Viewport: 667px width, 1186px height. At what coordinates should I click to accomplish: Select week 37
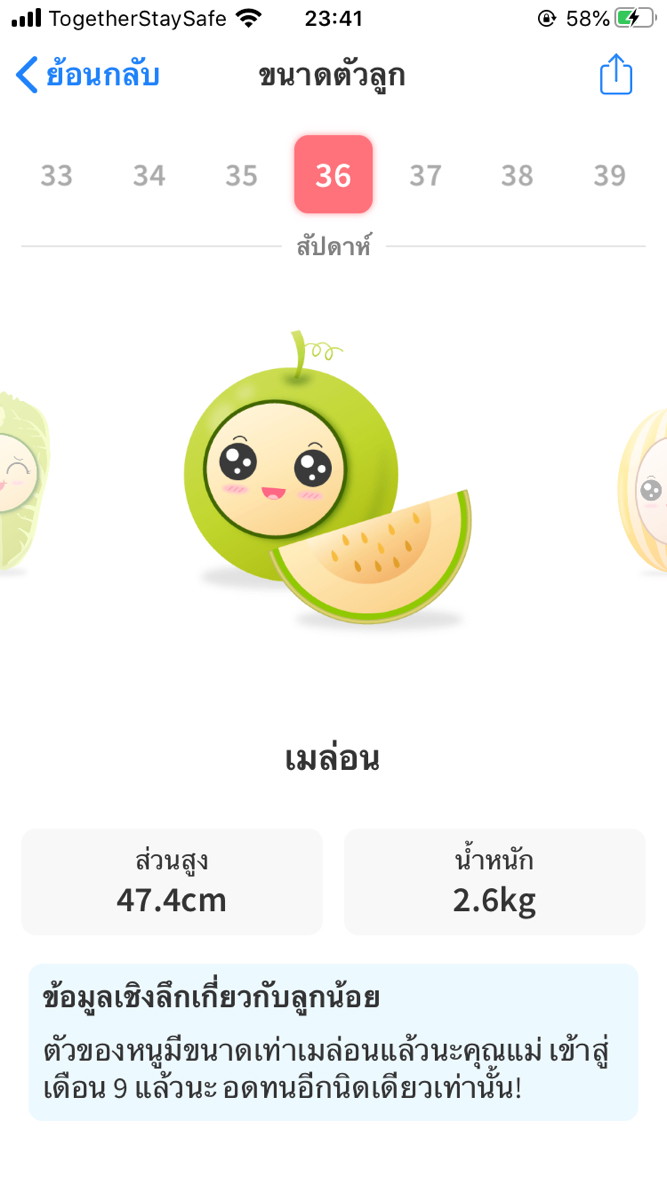(x=425, y=176)
